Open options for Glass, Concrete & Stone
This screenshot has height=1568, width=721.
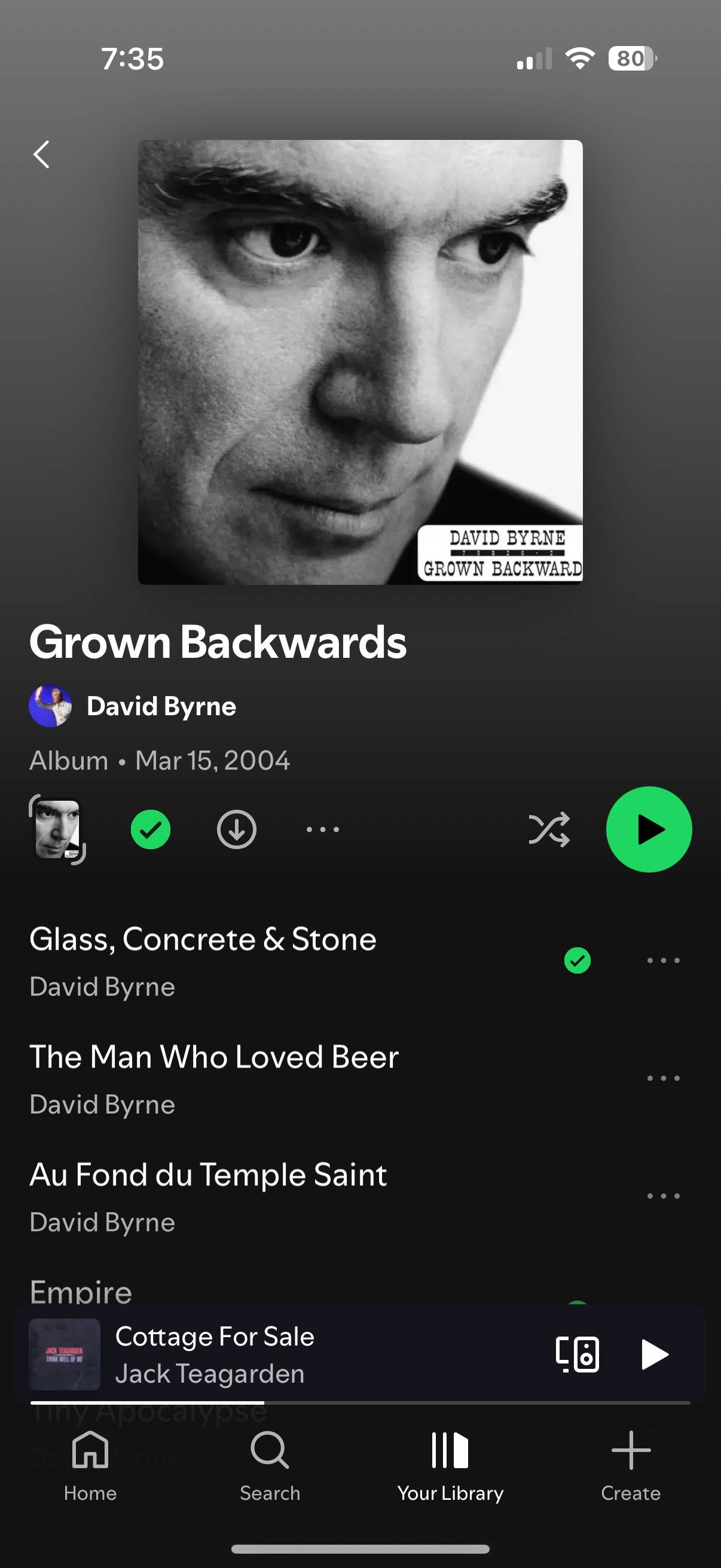click(663, 960)
